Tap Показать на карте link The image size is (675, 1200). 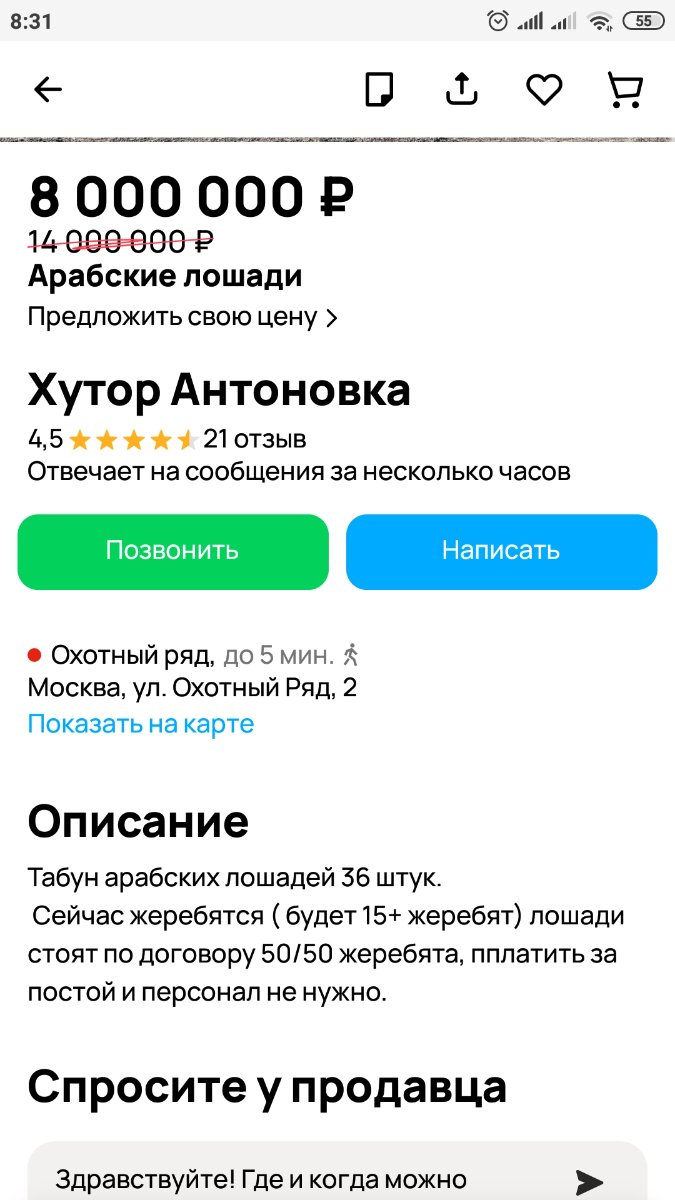[x=140, y=723]
